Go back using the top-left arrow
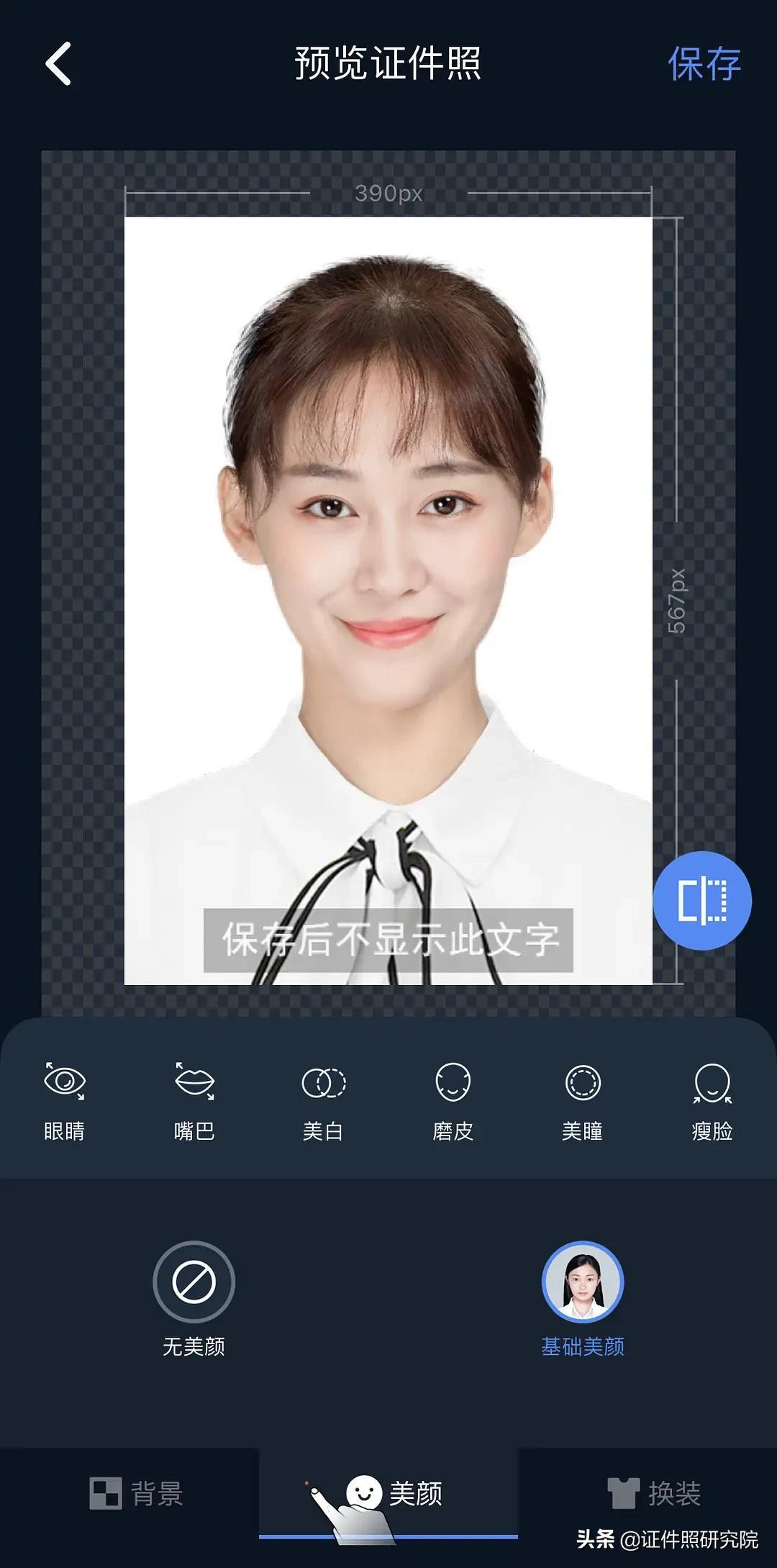The image size is (777, 1568). click(58, 63)
